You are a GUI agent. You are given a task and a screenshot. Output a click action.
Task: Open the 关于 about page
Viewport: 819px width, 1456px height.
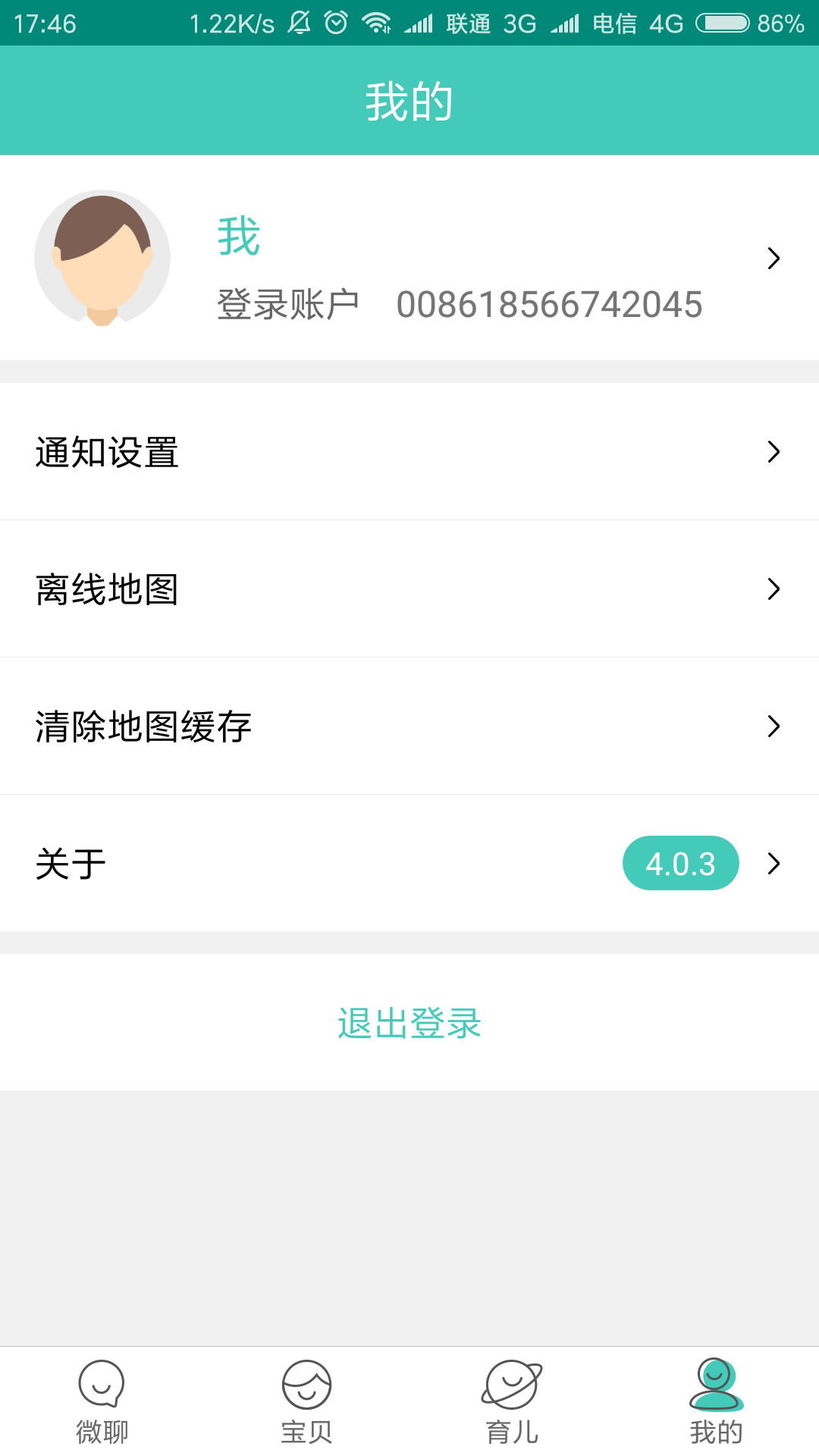[x=409, y=864]
